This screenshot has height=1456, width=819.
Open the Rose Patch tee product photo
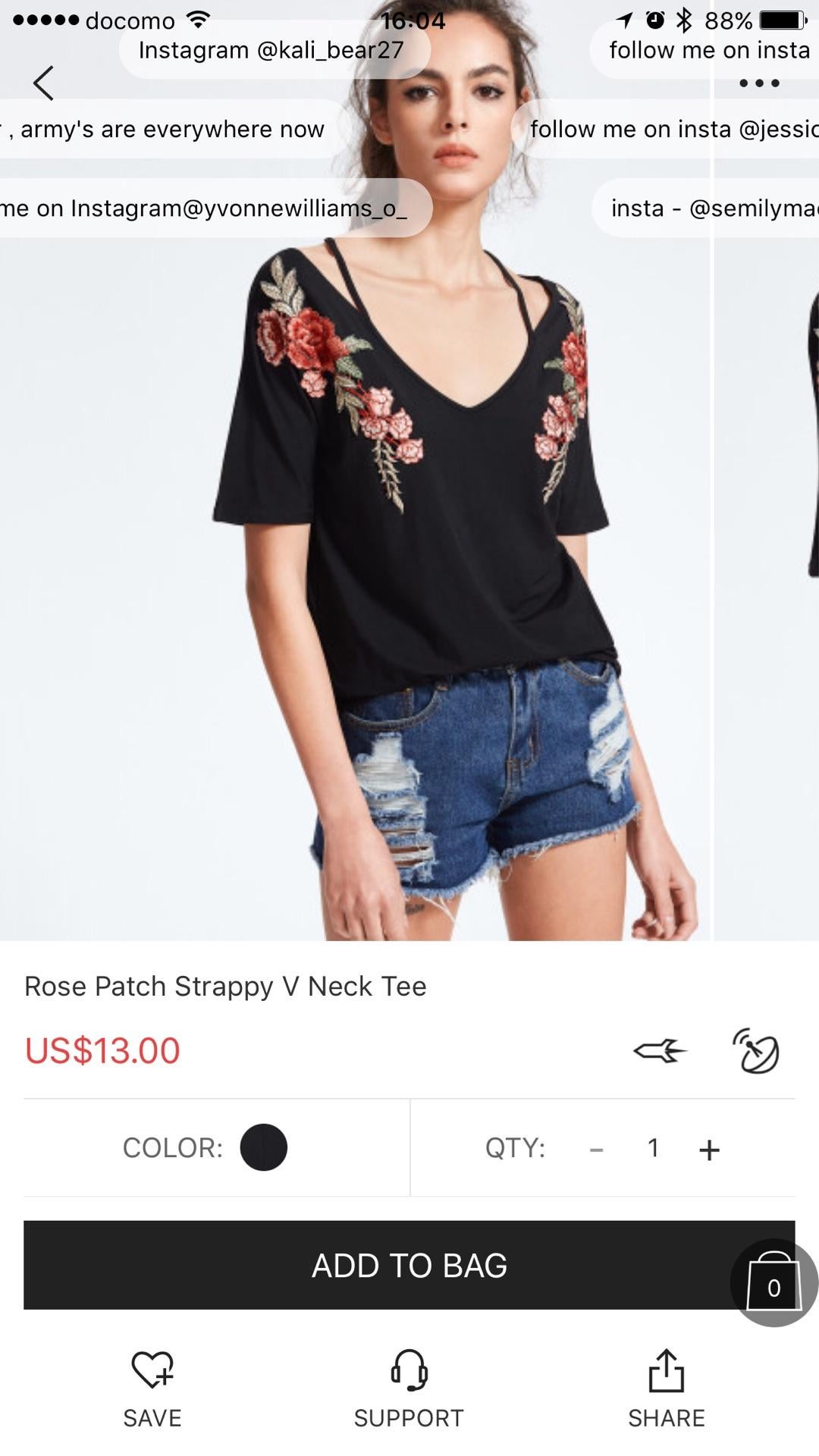click(x=409, y=569)
